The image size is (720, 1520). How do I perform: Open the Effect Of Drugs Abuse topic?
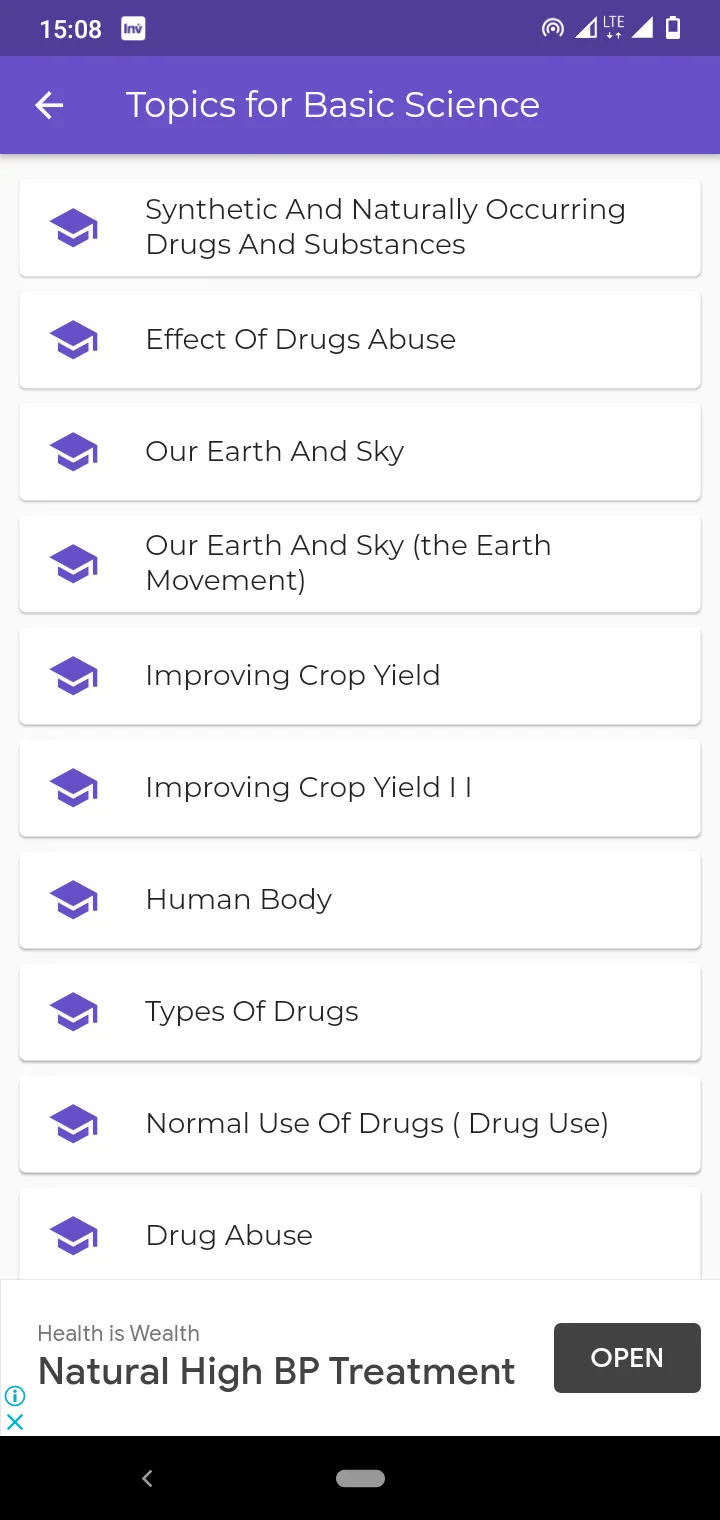pos(360,339)
